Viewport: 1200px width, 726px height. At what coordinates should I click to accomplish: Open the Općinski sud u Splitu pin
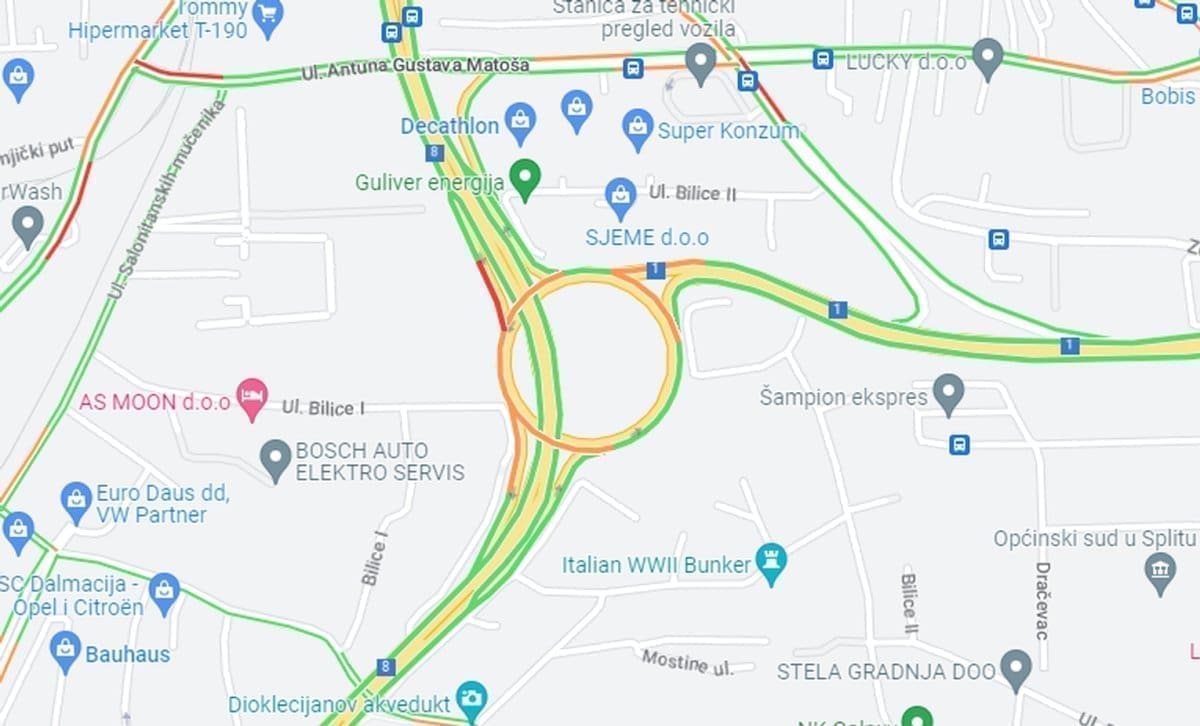point(1160,573)
